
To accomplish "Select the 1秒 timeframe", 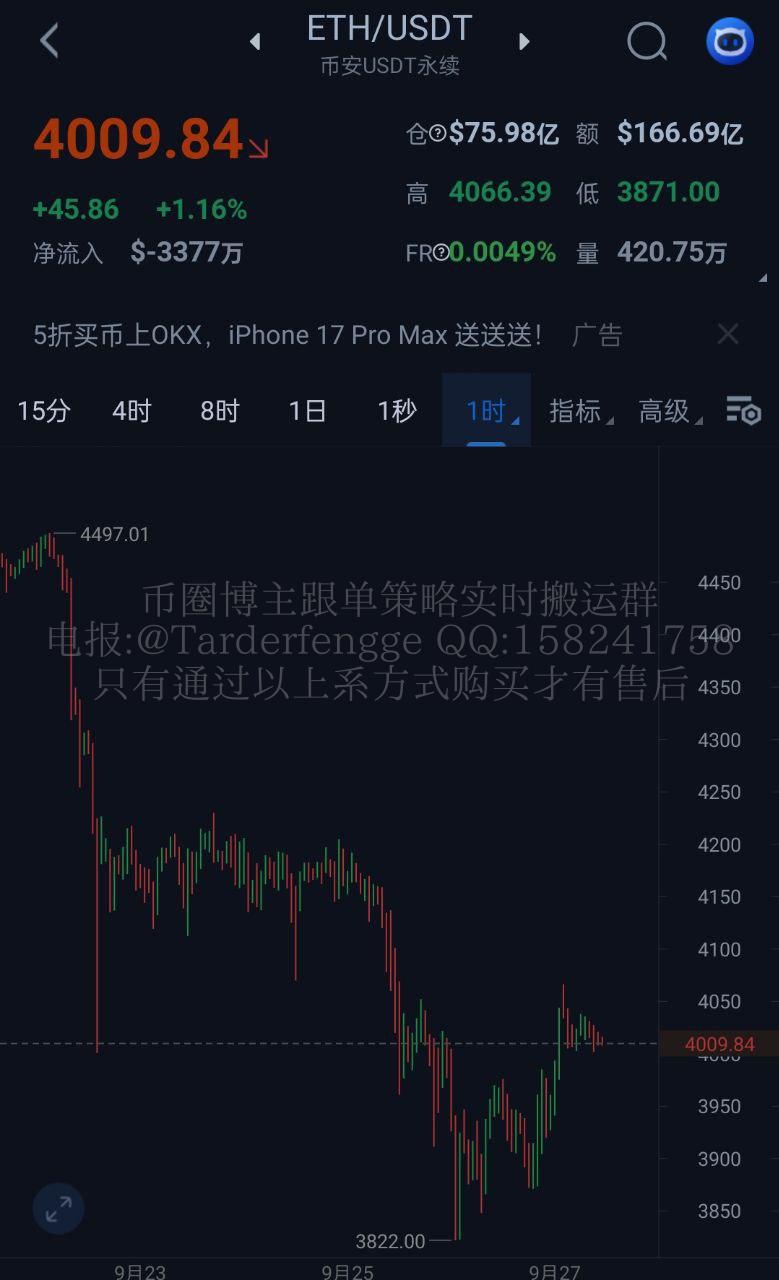I will [x=397, y=411].
